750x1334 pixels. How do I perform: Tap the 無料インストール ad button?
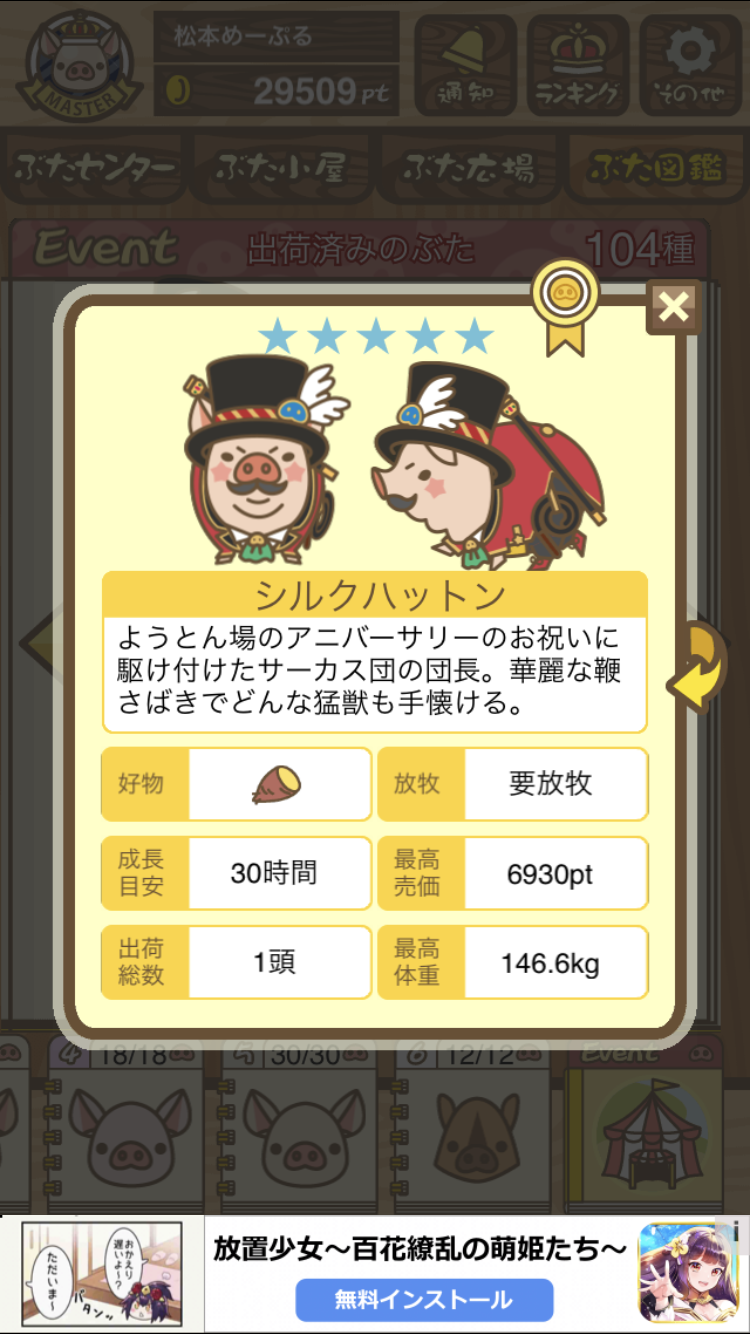424,1299
